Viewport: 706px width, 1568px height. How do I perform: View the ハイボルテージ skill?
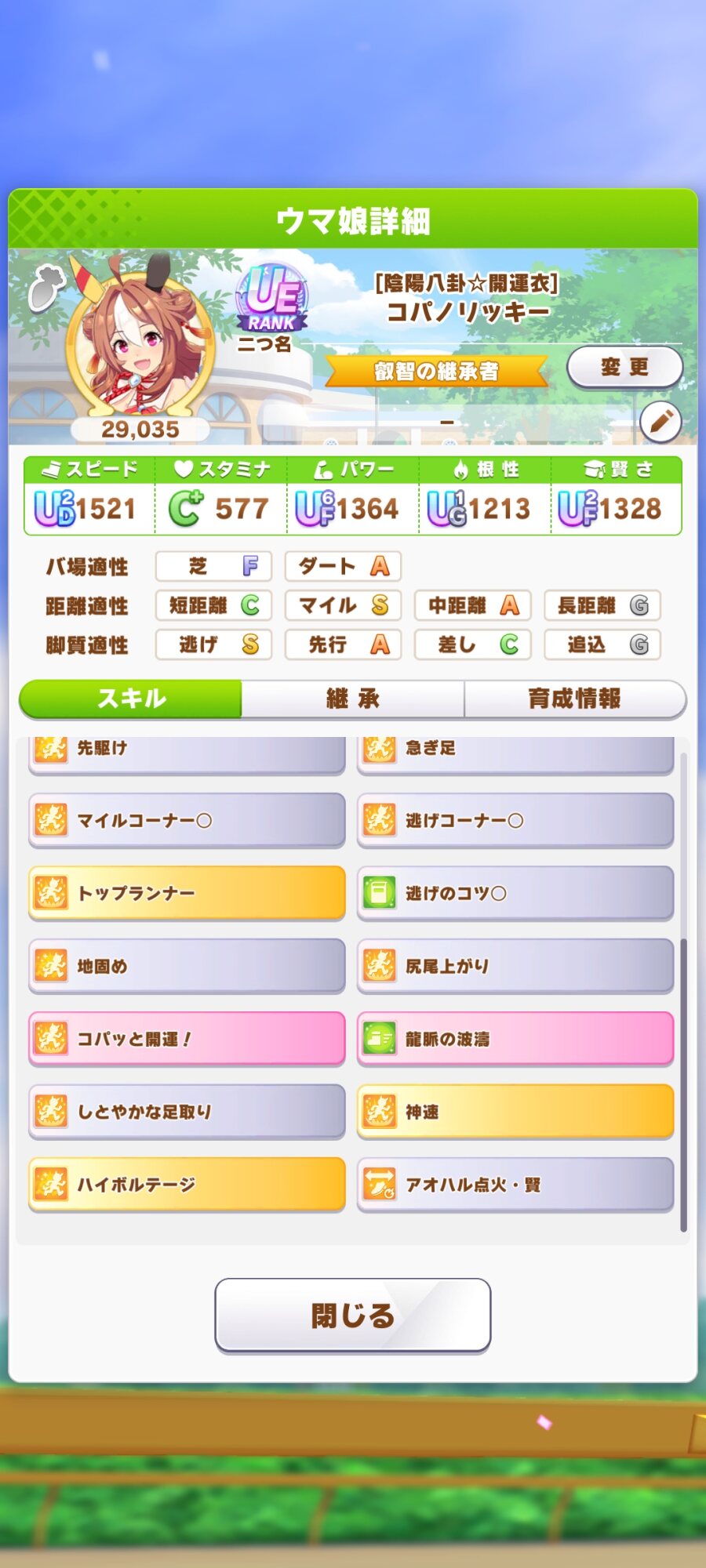[187, 1185]
